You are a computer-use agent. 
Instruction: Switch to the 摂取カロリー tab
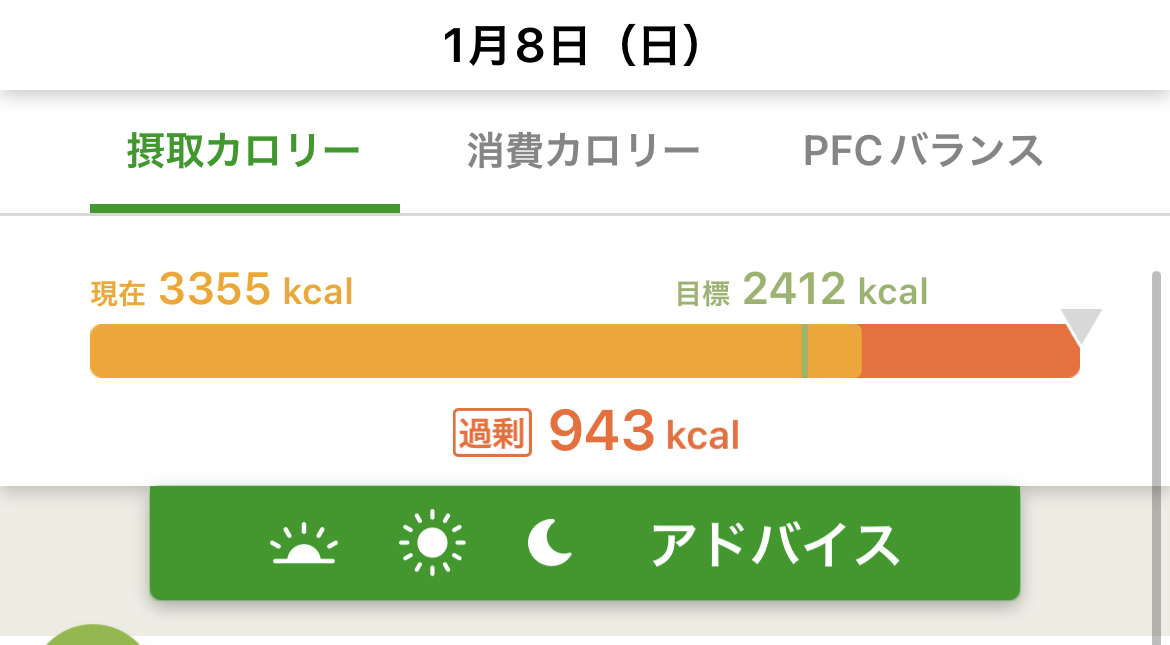point(244,153)
